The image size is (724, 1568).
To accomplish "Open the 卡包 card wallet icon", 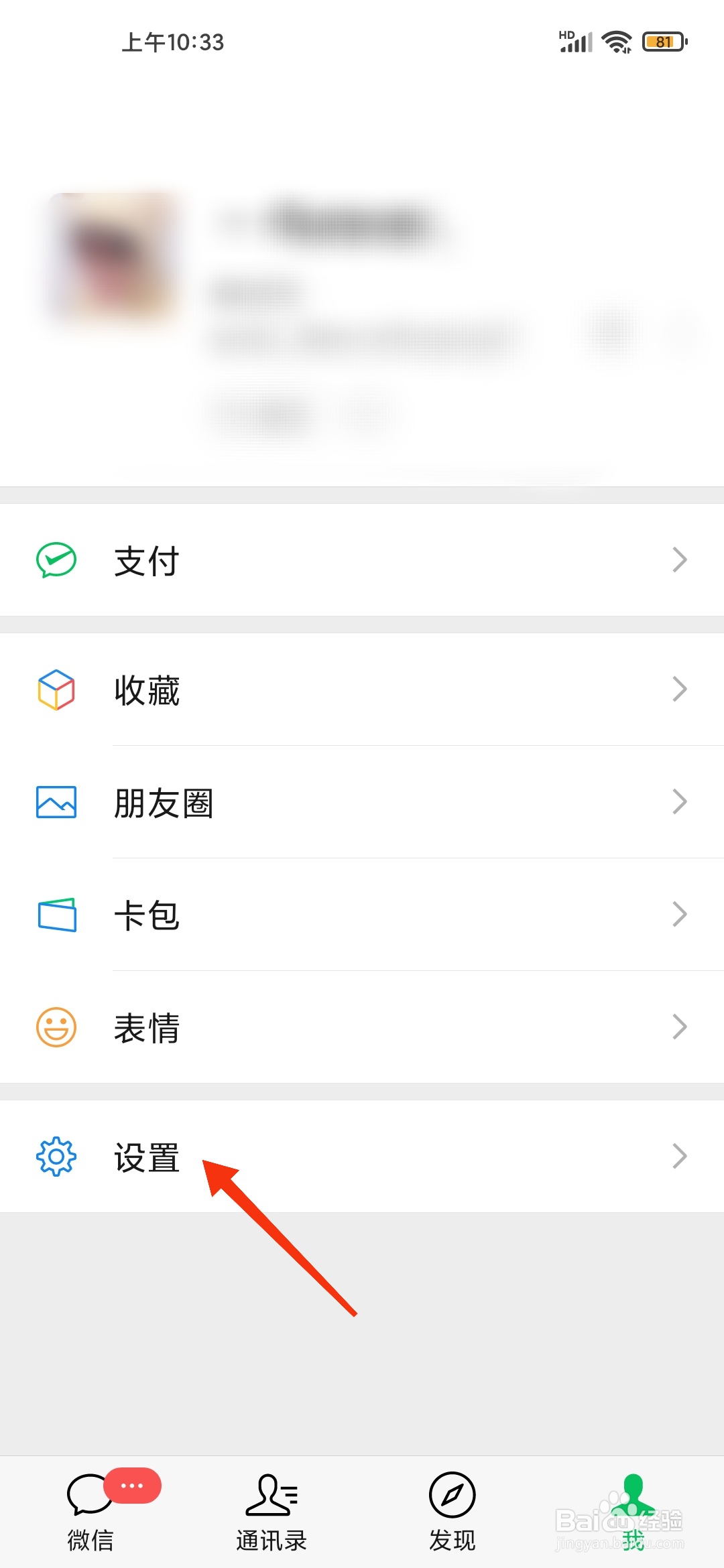I will pyautogui.click(x=56, y=914).
